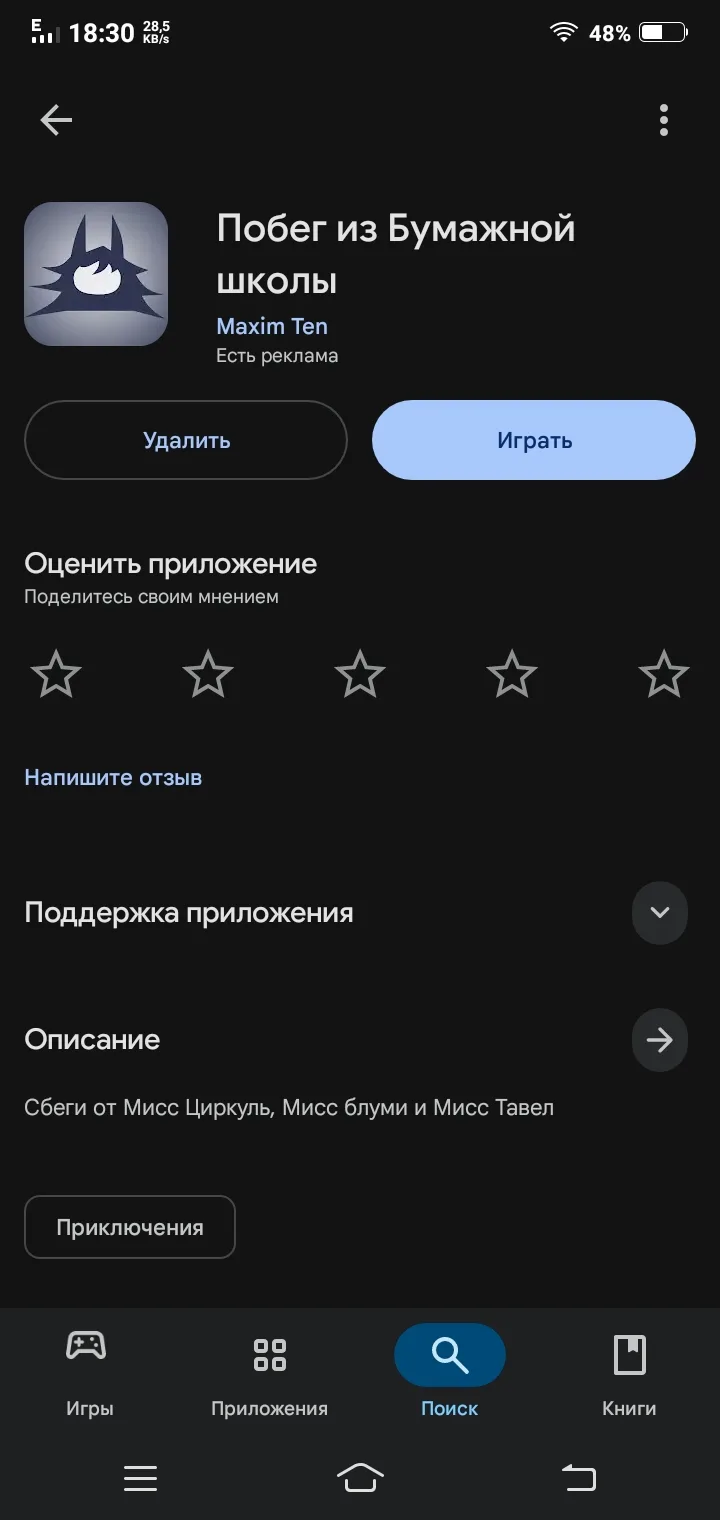
Task: Select the Приключения category chip
Action: (130, 1227)
